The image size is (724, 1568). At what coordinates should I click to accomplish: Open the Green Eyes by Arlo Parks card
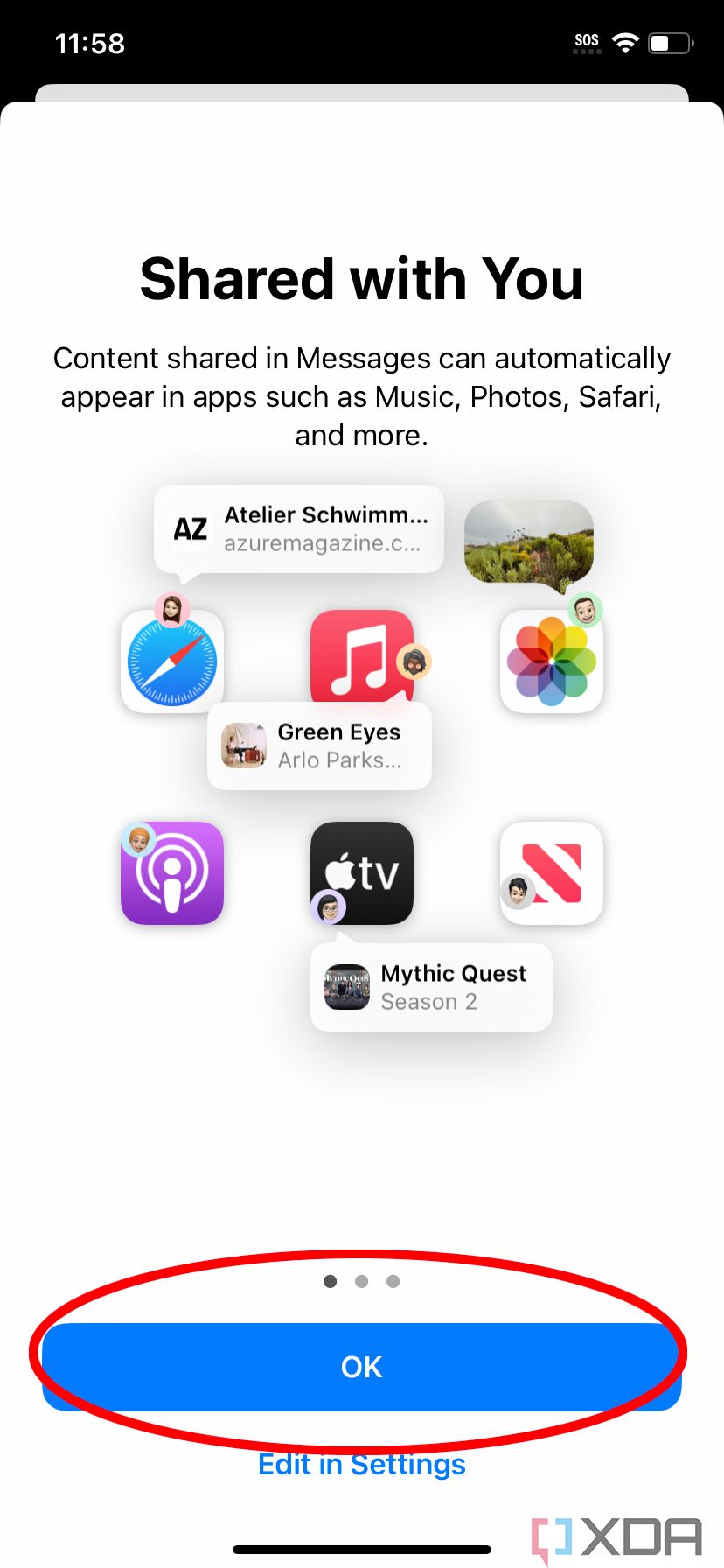tap(319, 745)
